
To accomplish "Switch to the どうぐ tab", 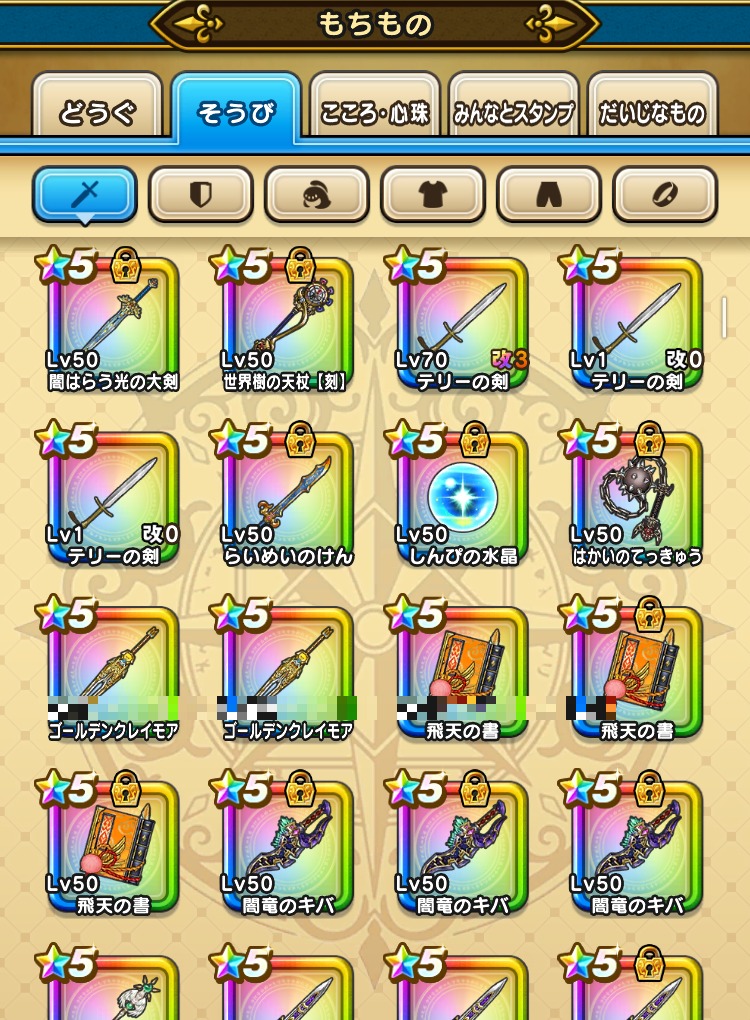I will tap(97, 112).
